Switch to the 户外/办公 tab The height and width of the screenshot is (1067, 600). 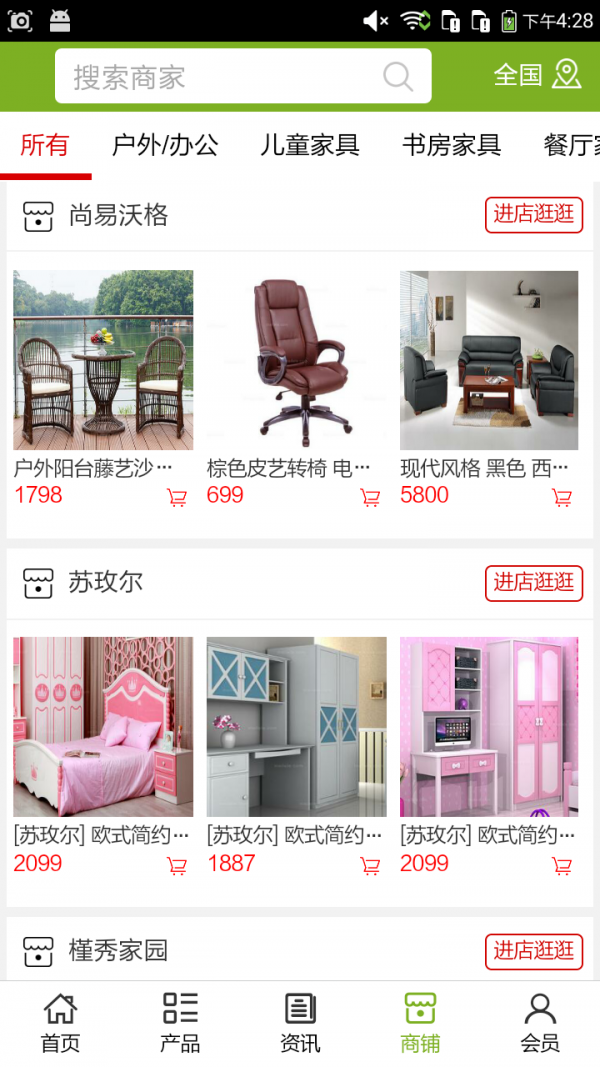tap(165, 145)
